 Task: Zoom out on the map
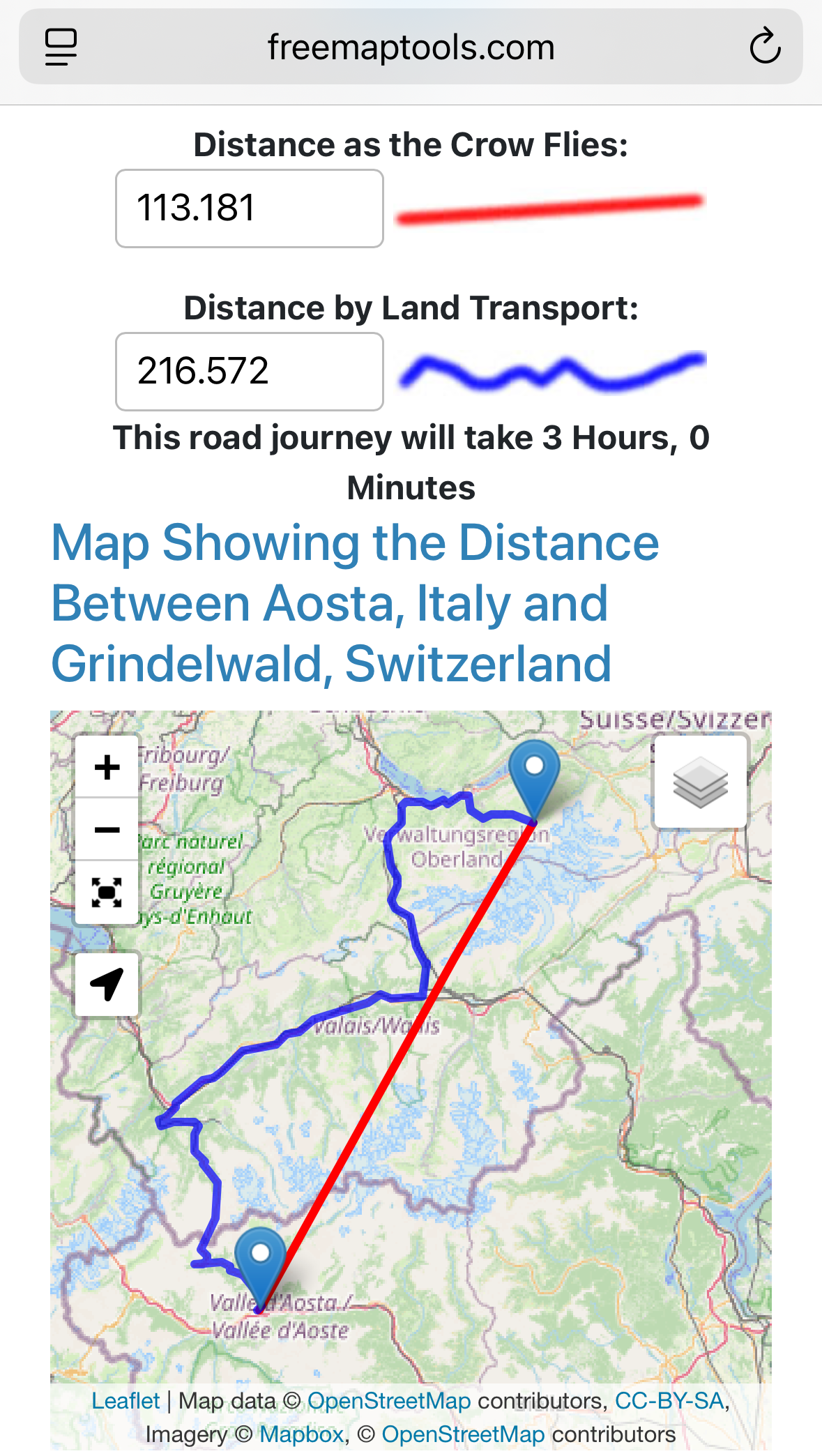(x=107, y=830)
